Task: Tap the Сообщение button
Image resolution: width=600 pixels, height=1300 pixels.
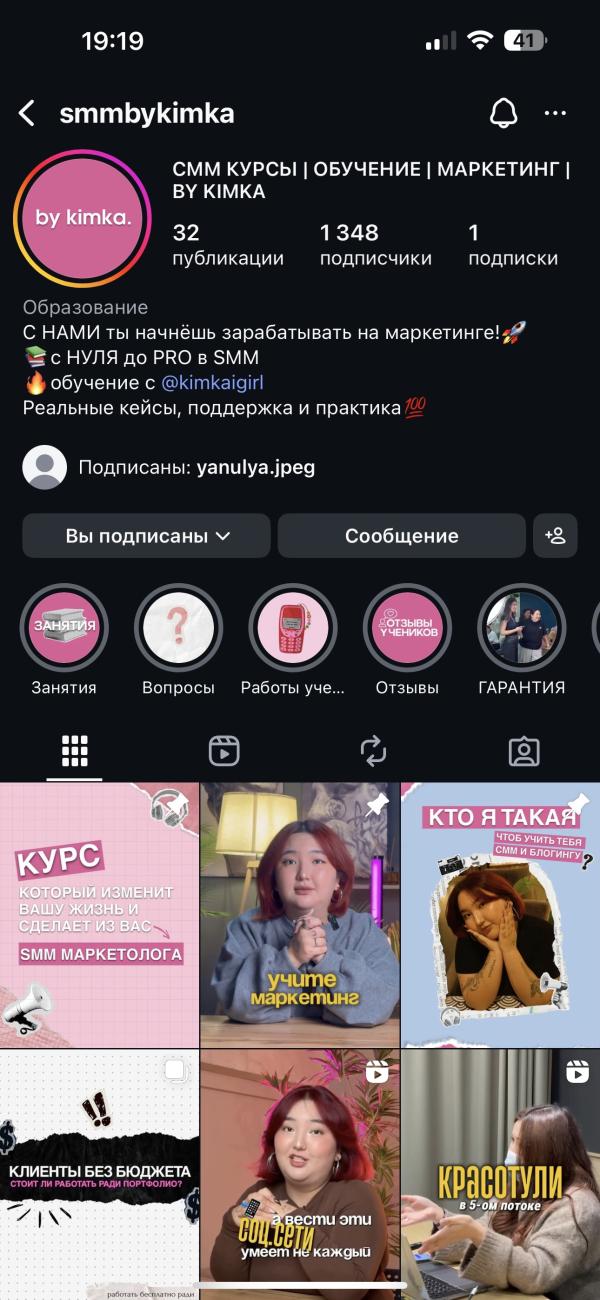Action: (401, 536)
